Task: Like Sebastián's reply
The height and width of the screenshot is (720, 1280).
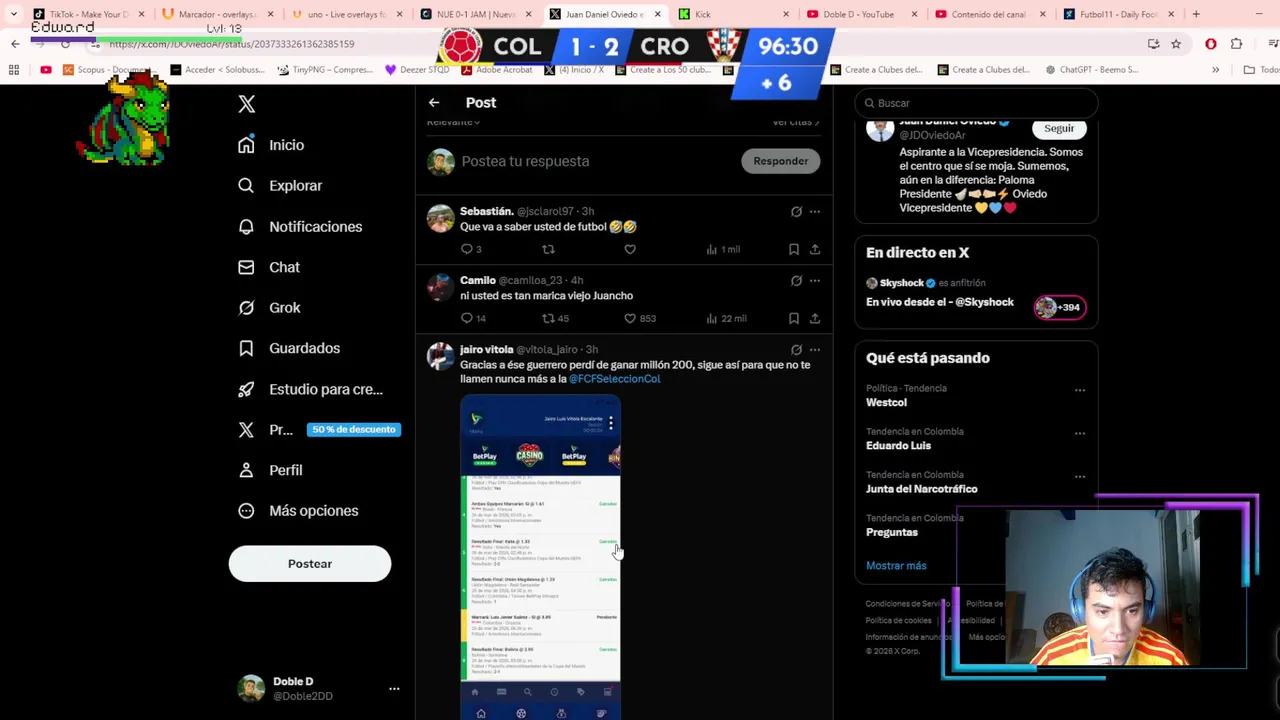Action: pyautogui.click(x=630, y=249)
